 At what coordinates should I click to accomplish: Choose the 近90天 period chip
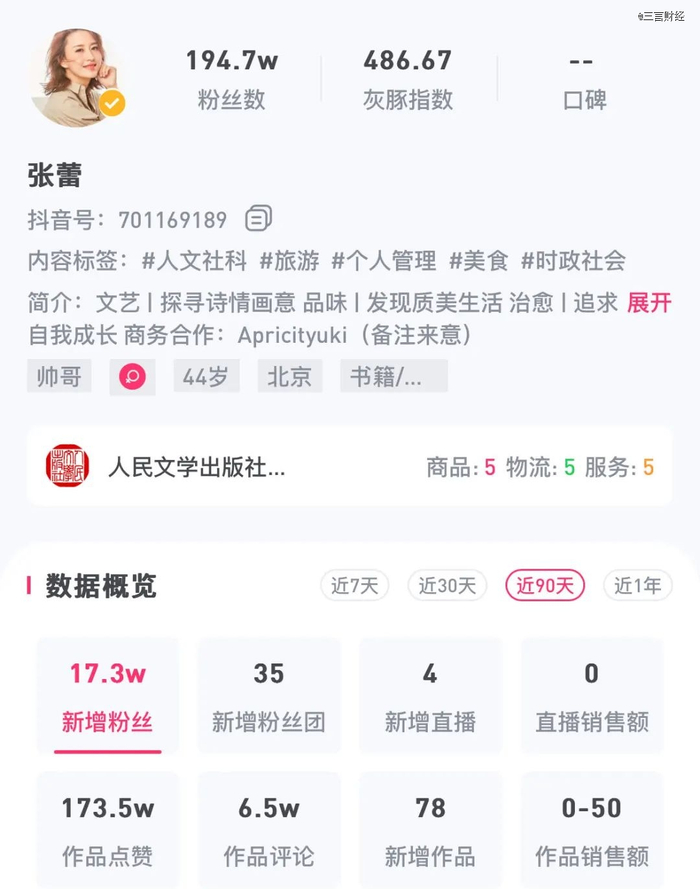[x=545, y=585]
